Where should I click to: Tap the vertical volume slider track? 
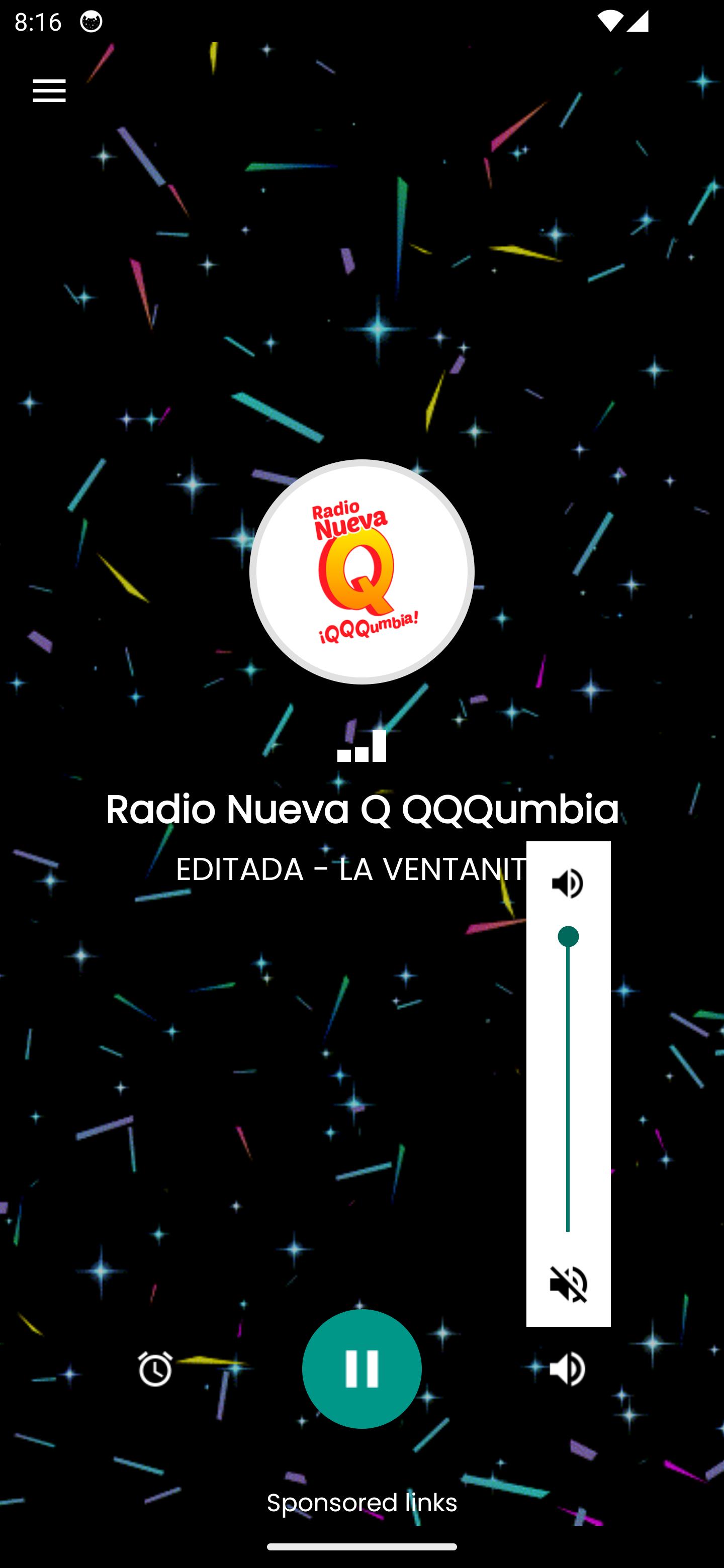tap(568, 1084)
